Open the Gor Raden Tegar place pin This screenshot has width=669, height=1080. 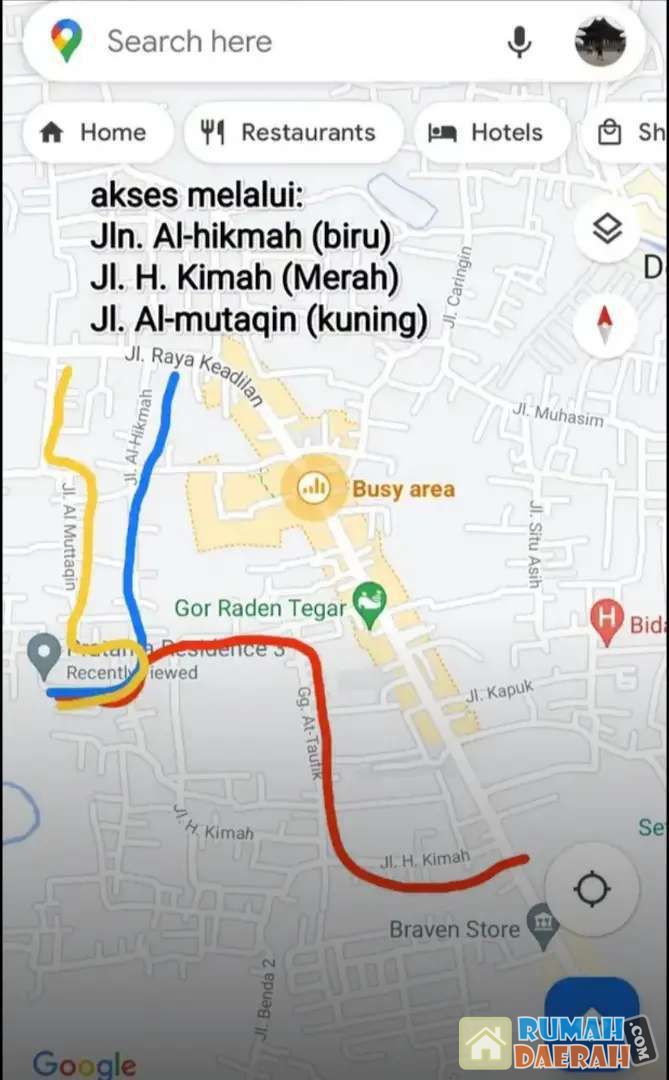pyautogui.click(x=371, y=605)
